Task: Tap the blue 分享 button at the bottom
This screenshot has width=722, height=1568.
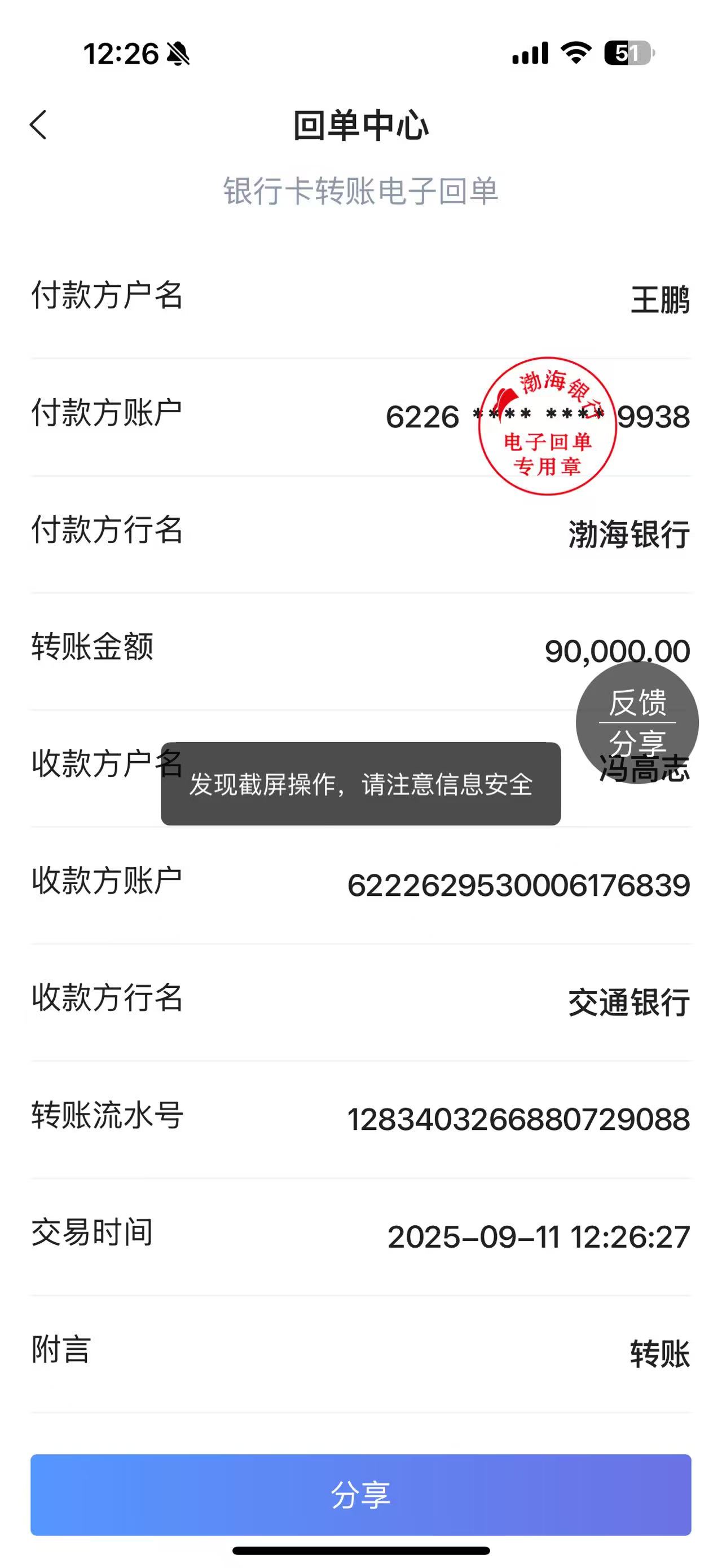Action: click(x=360, y=1494)
